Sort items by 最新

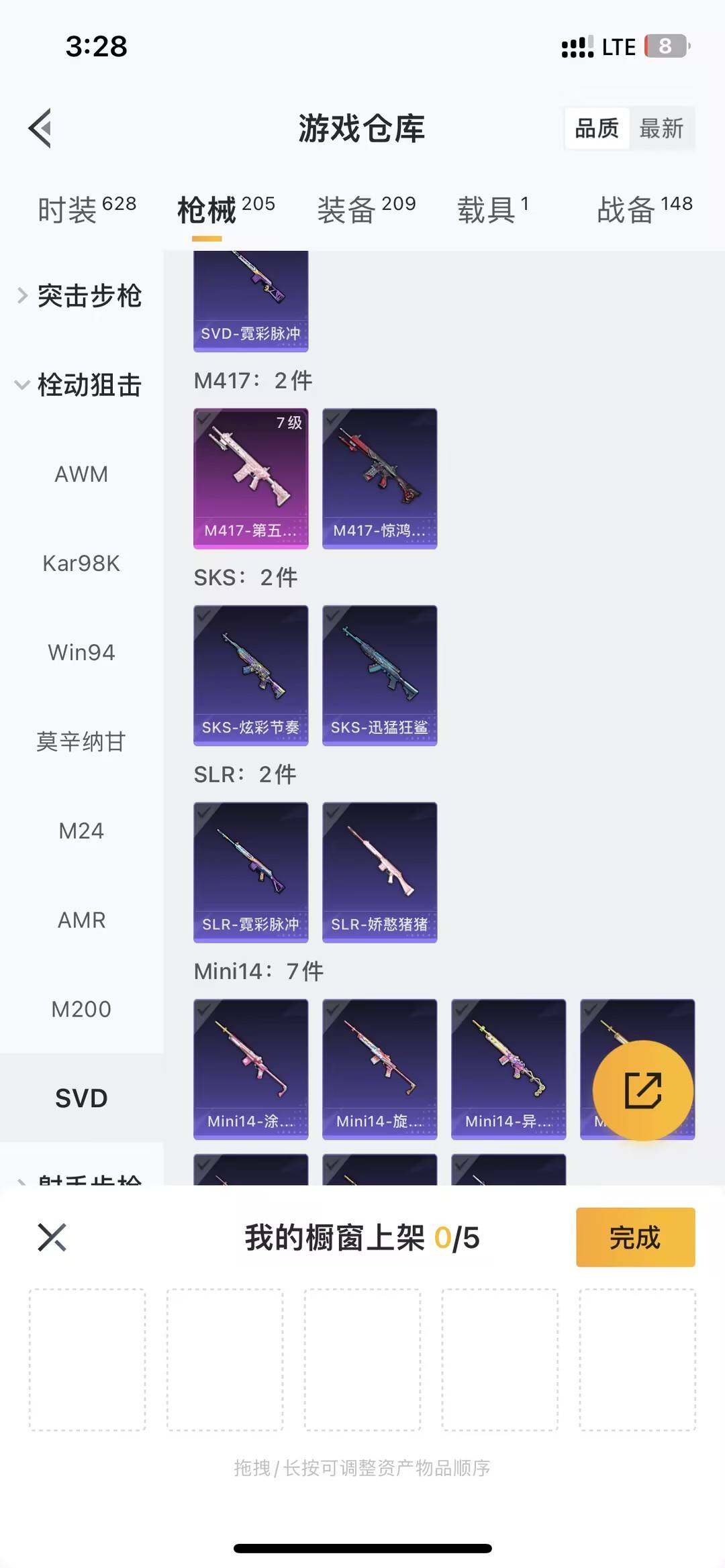[x=661, y=129]
